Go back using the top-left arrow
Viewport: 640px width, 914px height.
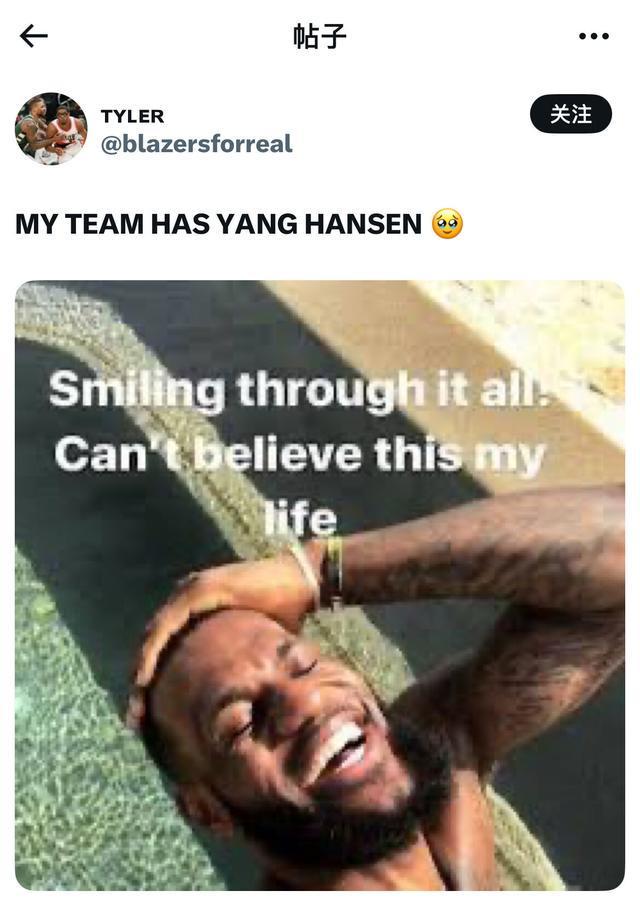point(34,37)
